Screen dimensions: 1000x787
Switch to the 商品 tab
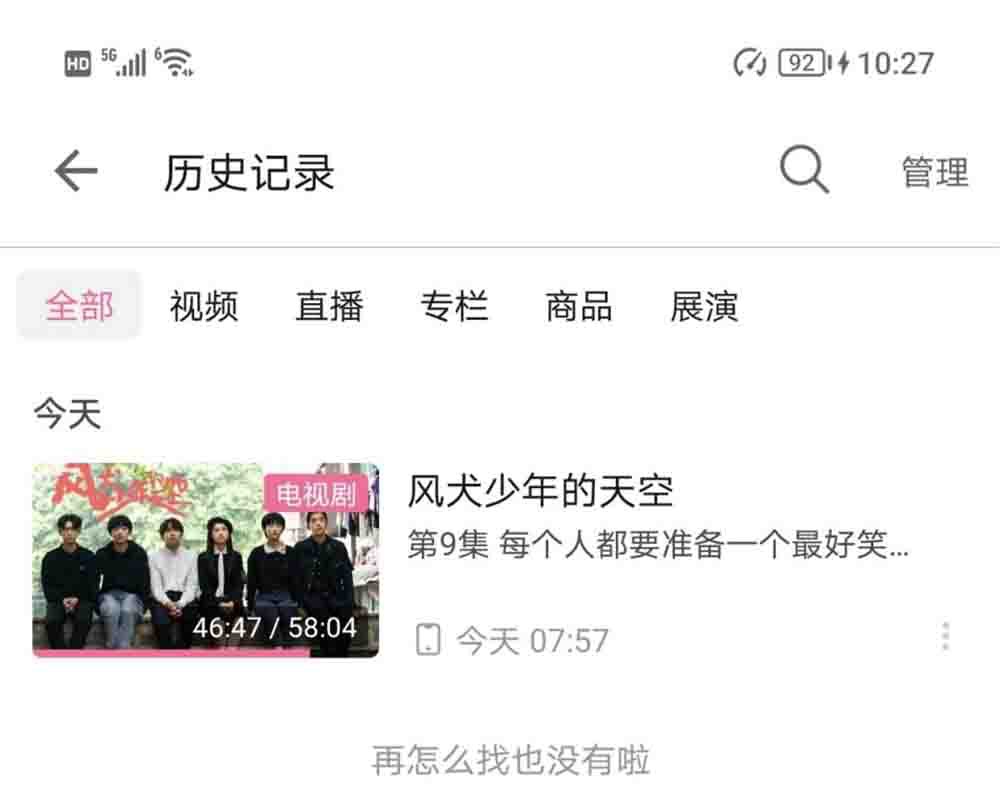click(579, 306)
